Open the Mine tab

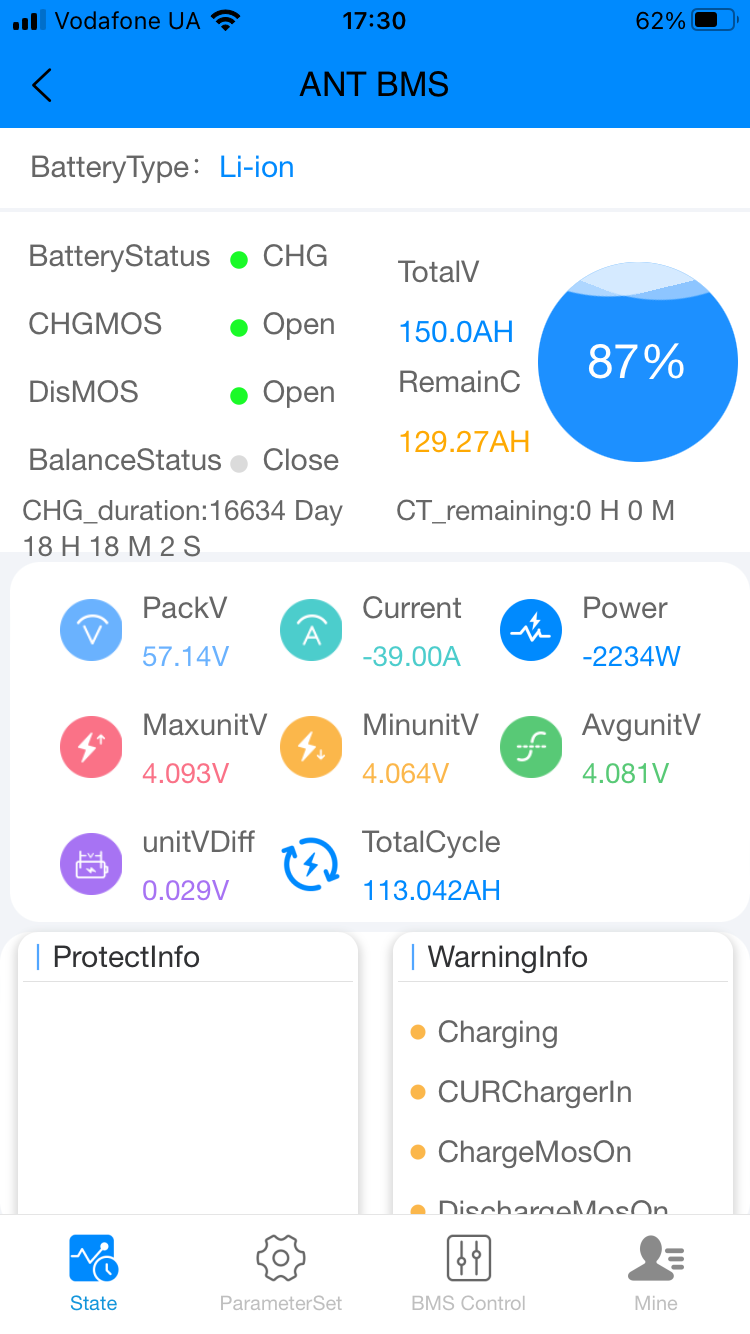[656, 1272]
